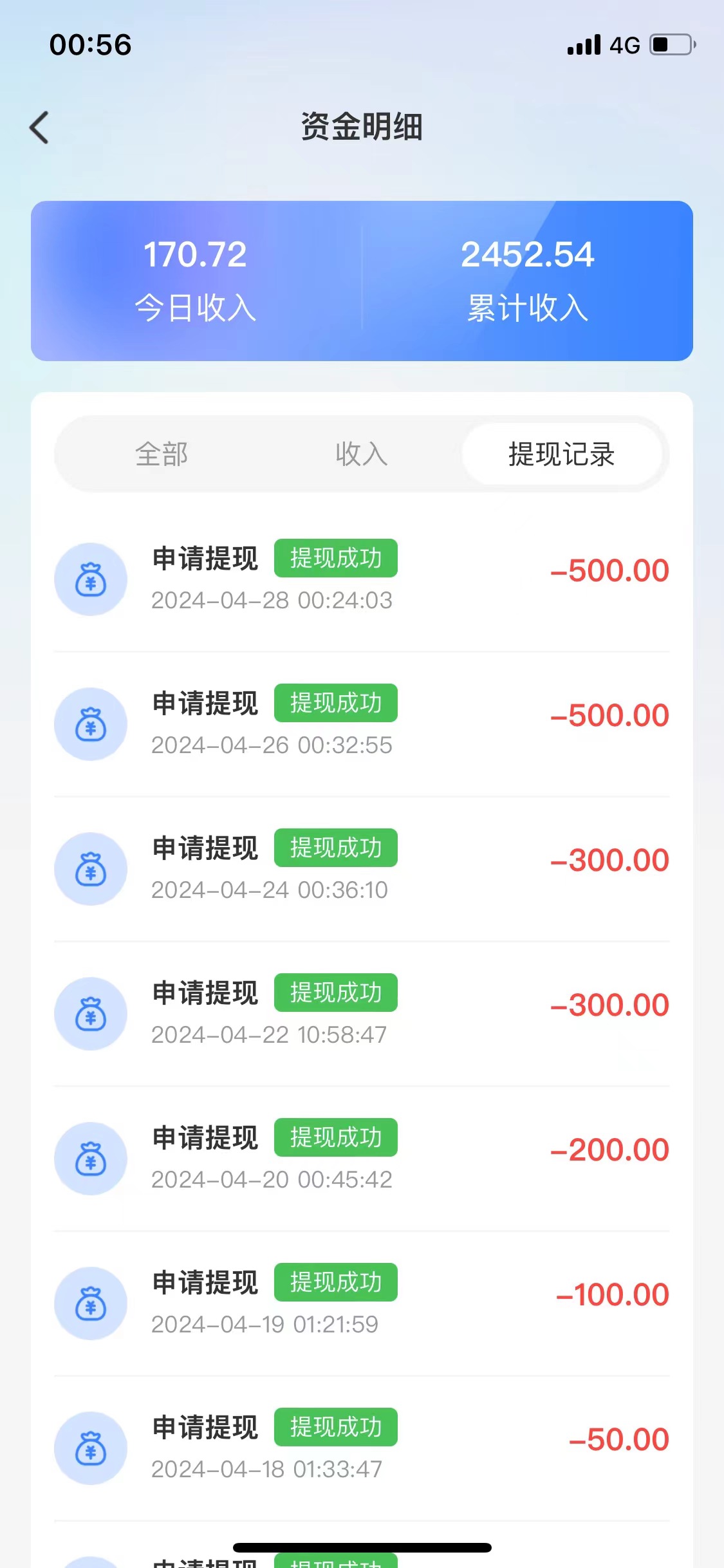Open the 2024-04-26 withdrawal record
Image resolution: width=724 pixels, height=1568 pixels.
[362, 724]
